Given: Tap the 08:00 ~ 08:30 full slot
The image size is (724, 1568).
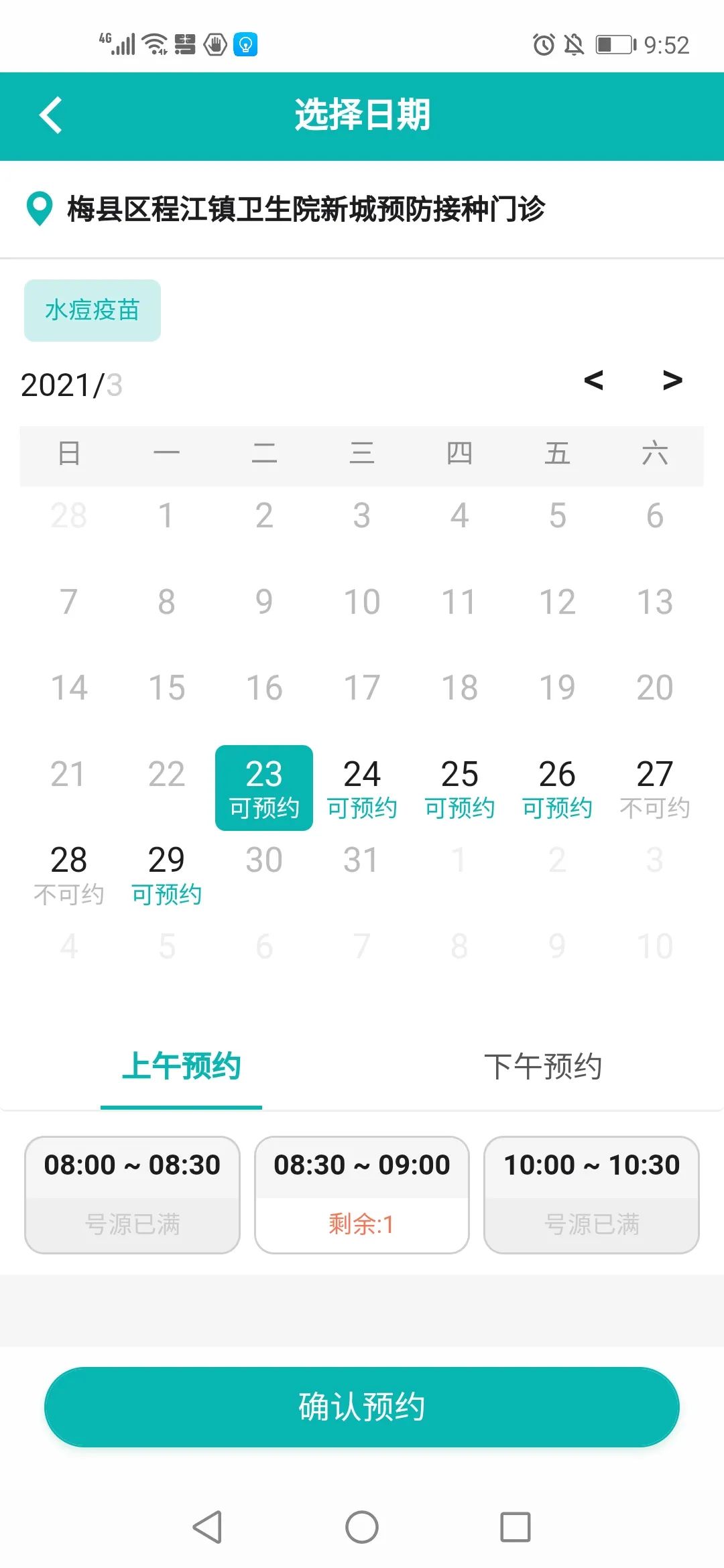Looking at the screenshot, I should tap(132, 1194).
